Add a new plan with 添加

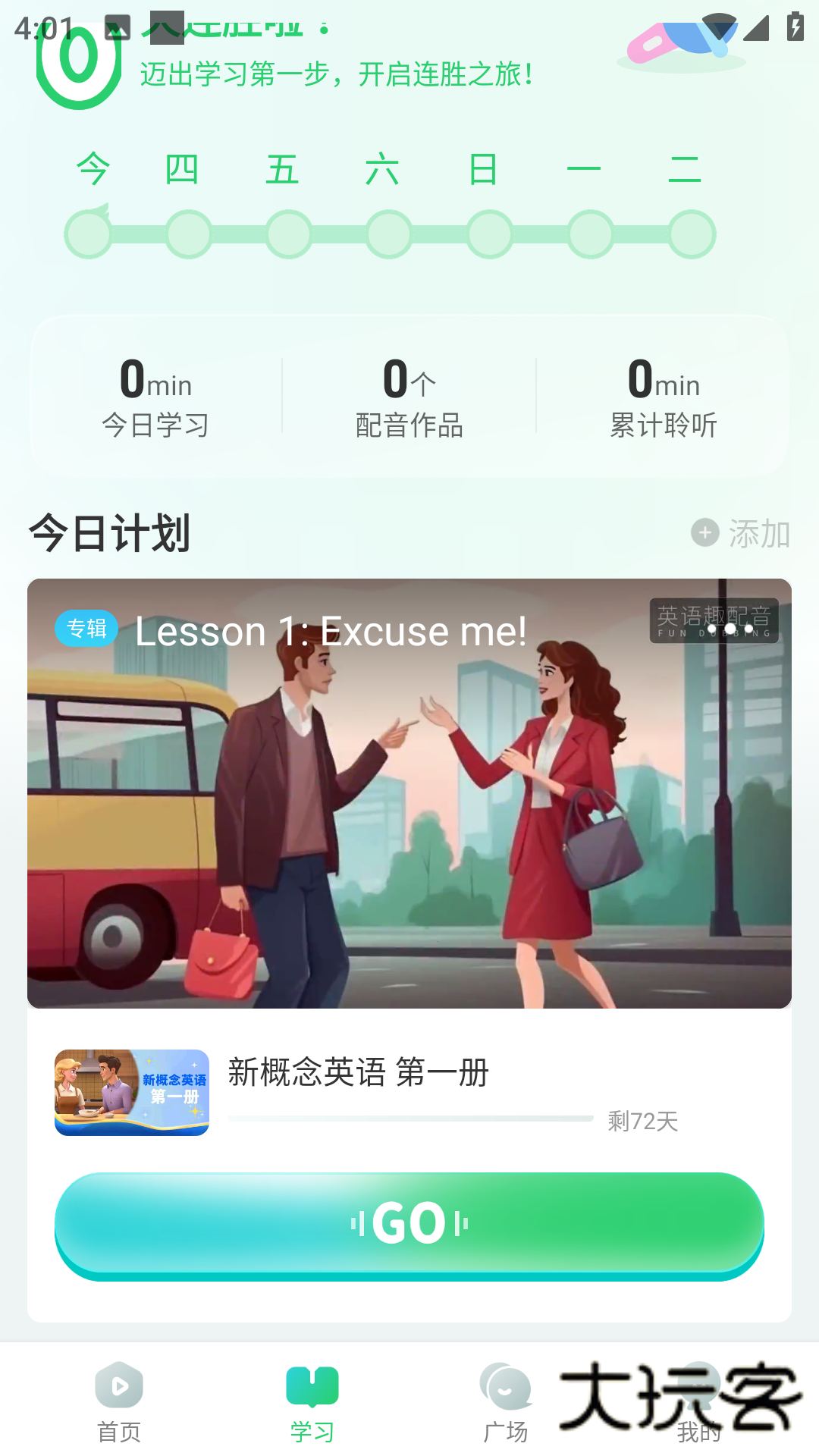(741, 534)
